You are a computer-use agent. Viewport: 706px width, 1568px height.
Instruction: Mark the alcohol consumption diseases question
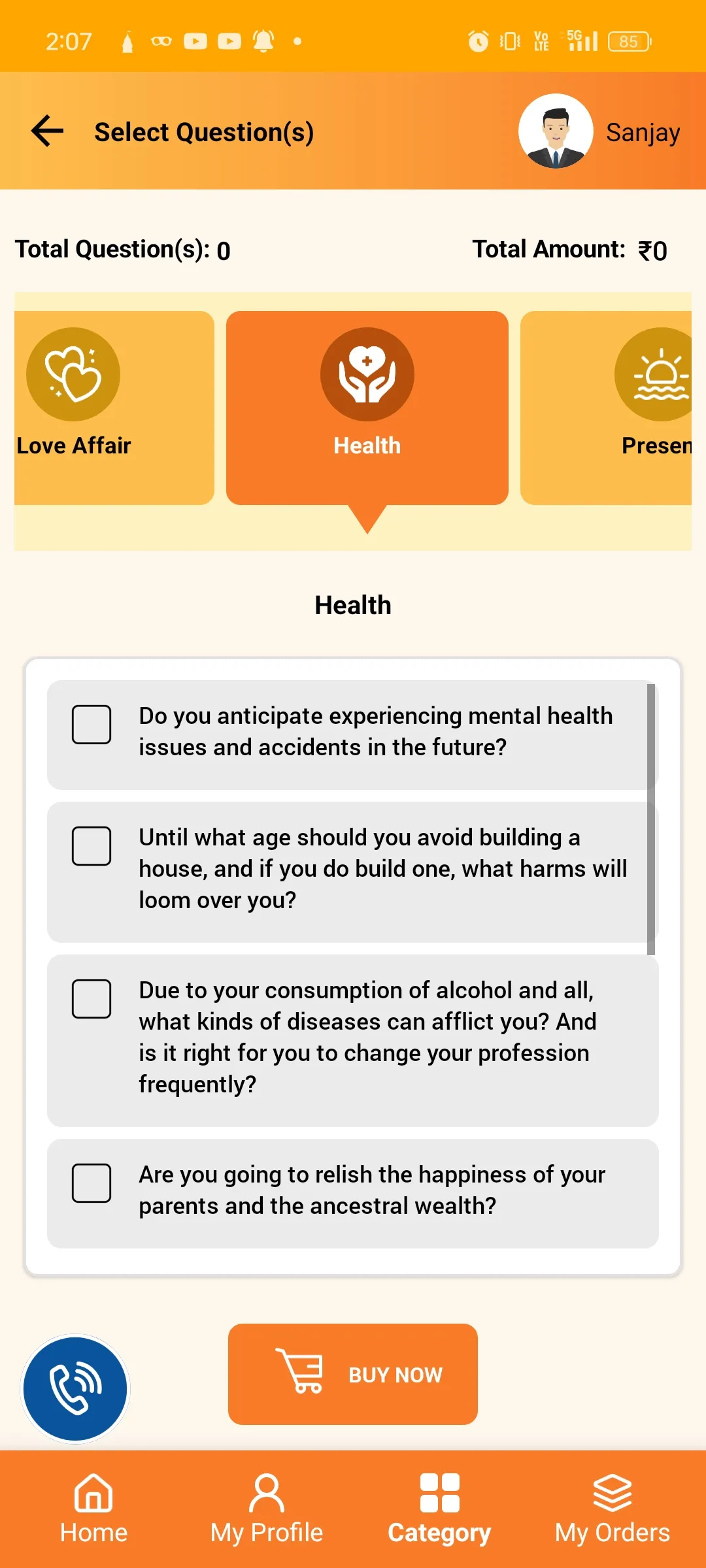point(92,999)
